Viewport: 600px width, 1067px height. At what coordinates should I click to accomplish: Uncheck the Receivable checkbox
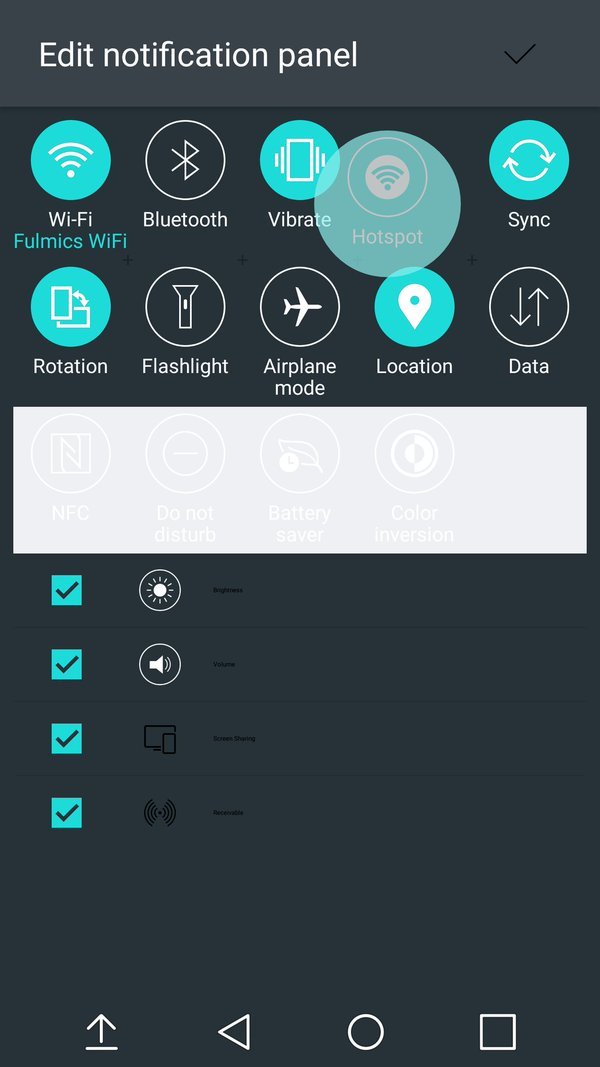[67, 812]
